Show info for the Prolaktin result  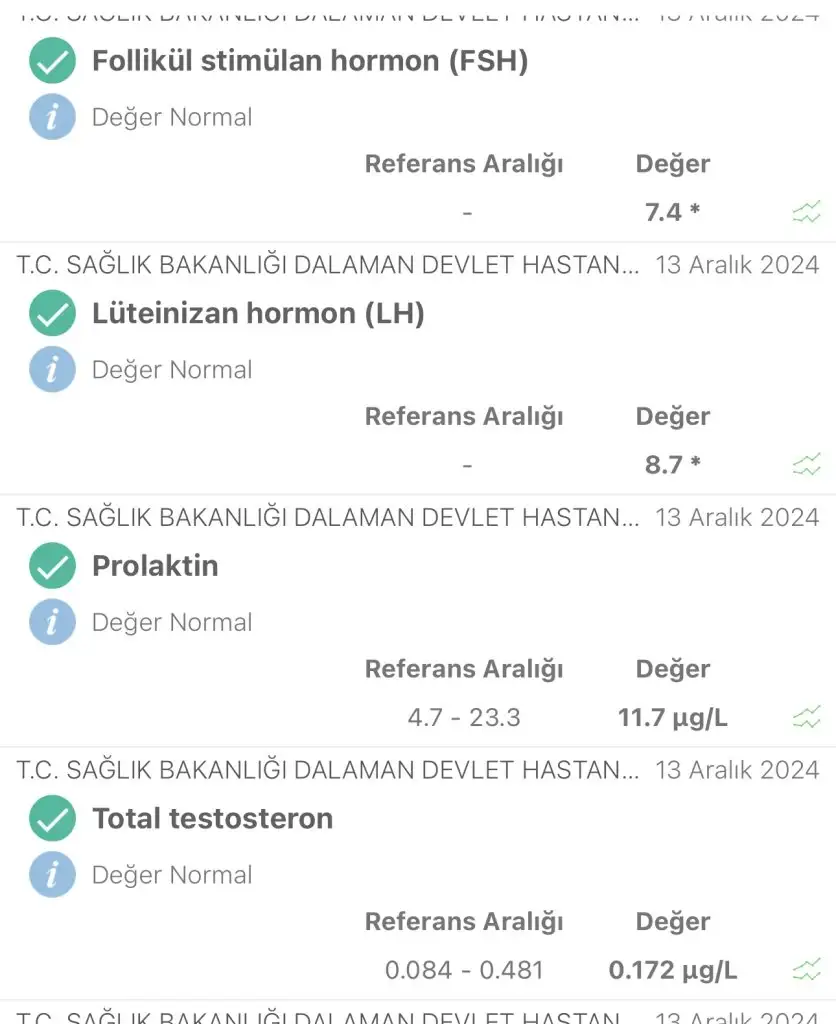52,622
